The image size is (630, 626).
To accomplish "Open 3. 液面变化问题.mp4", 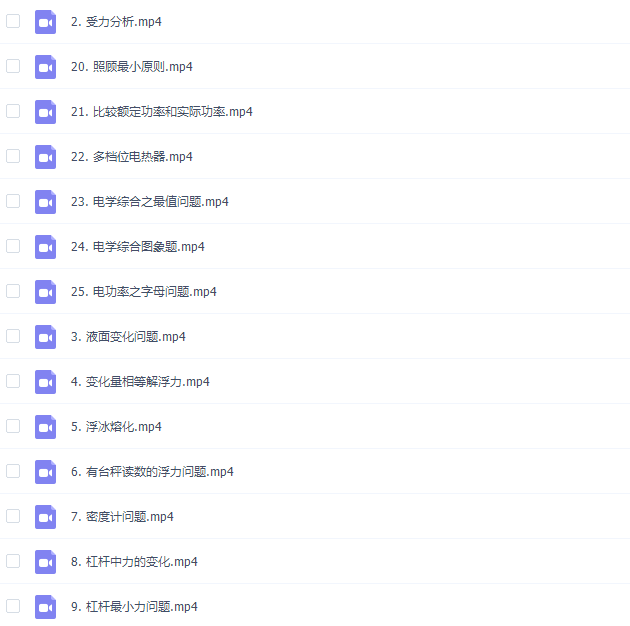I will click(x=128, y=336).
